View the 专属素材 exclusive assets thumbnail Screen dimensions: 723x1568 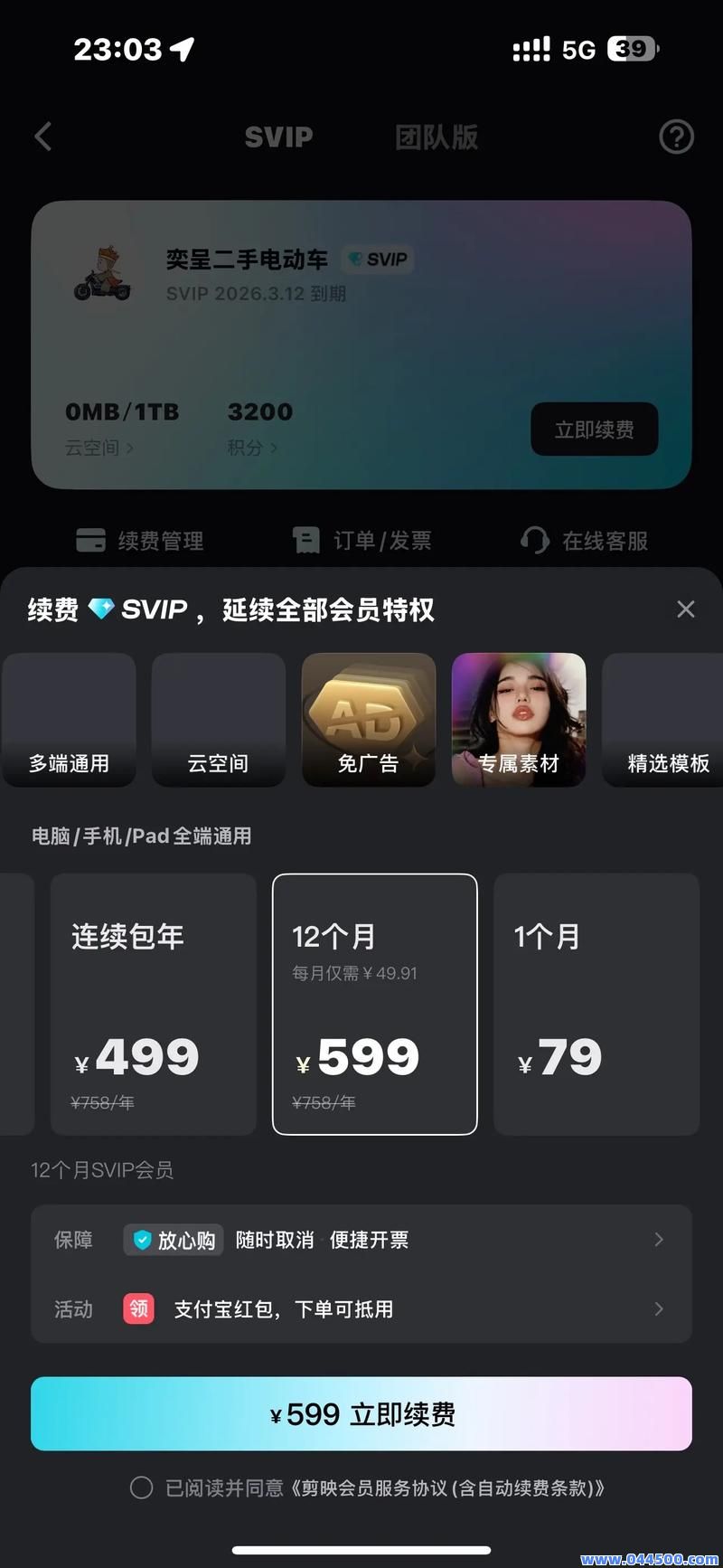pos(518,720)
